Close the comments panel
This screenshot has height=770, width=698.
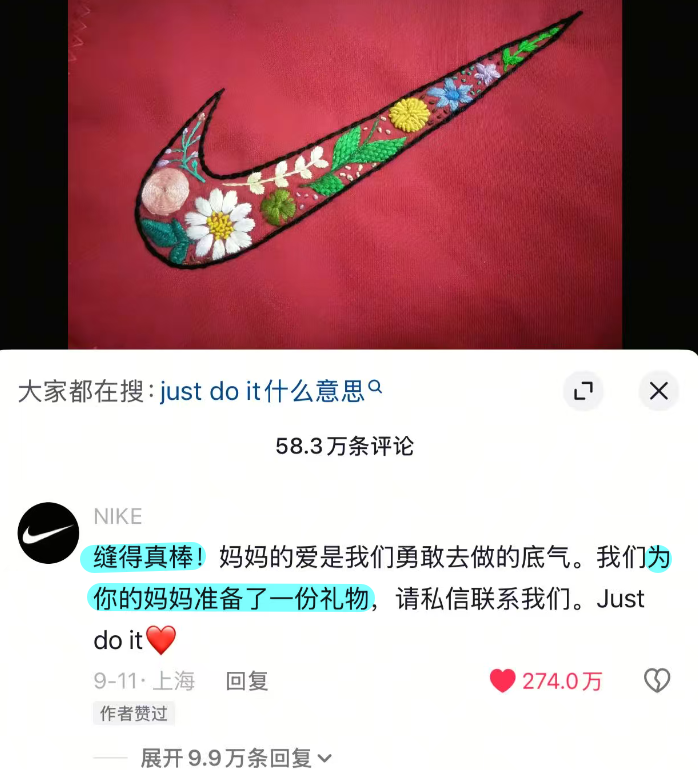(658, 391)
